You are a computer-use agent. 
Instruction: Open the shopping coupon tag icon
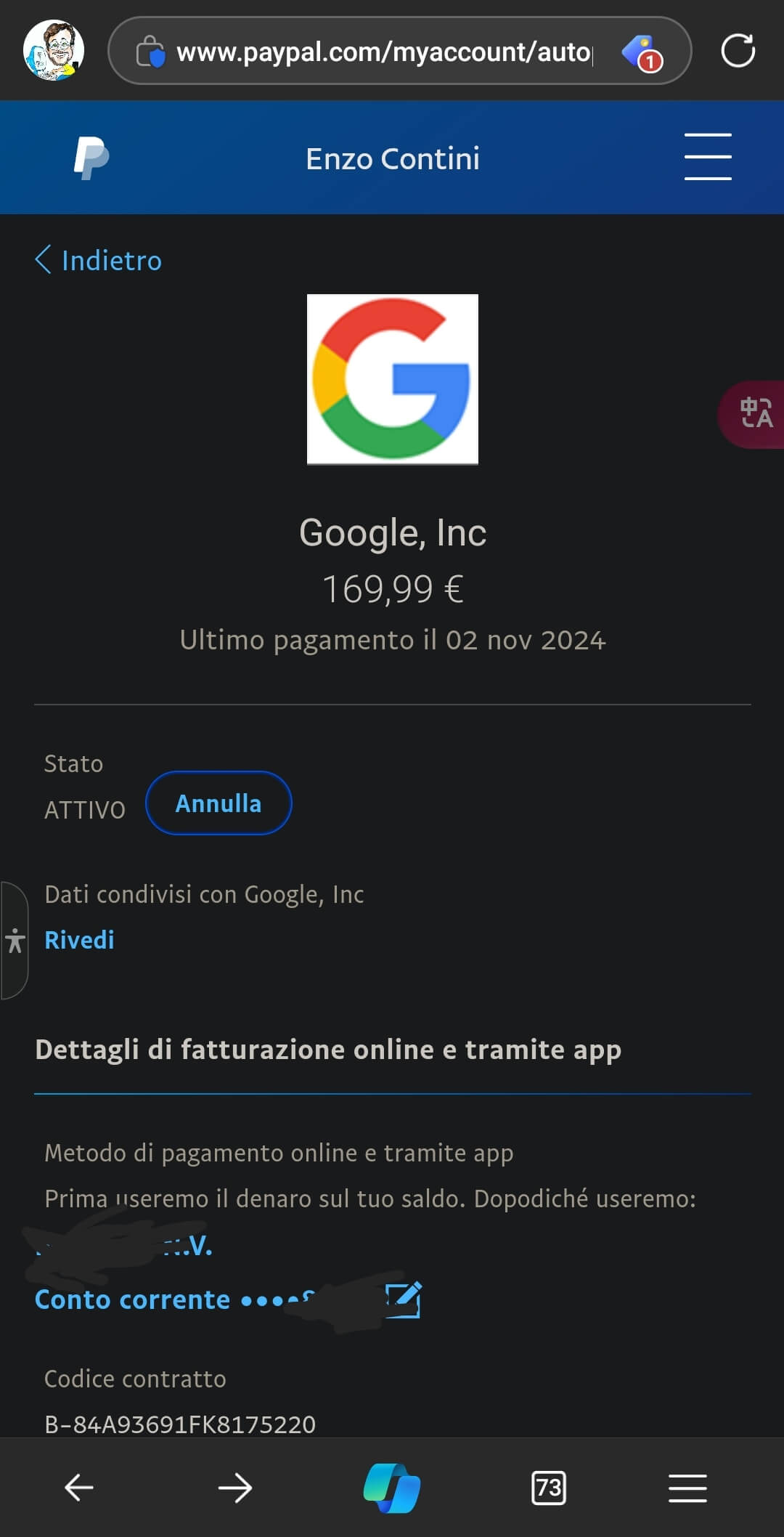(642, 52)
